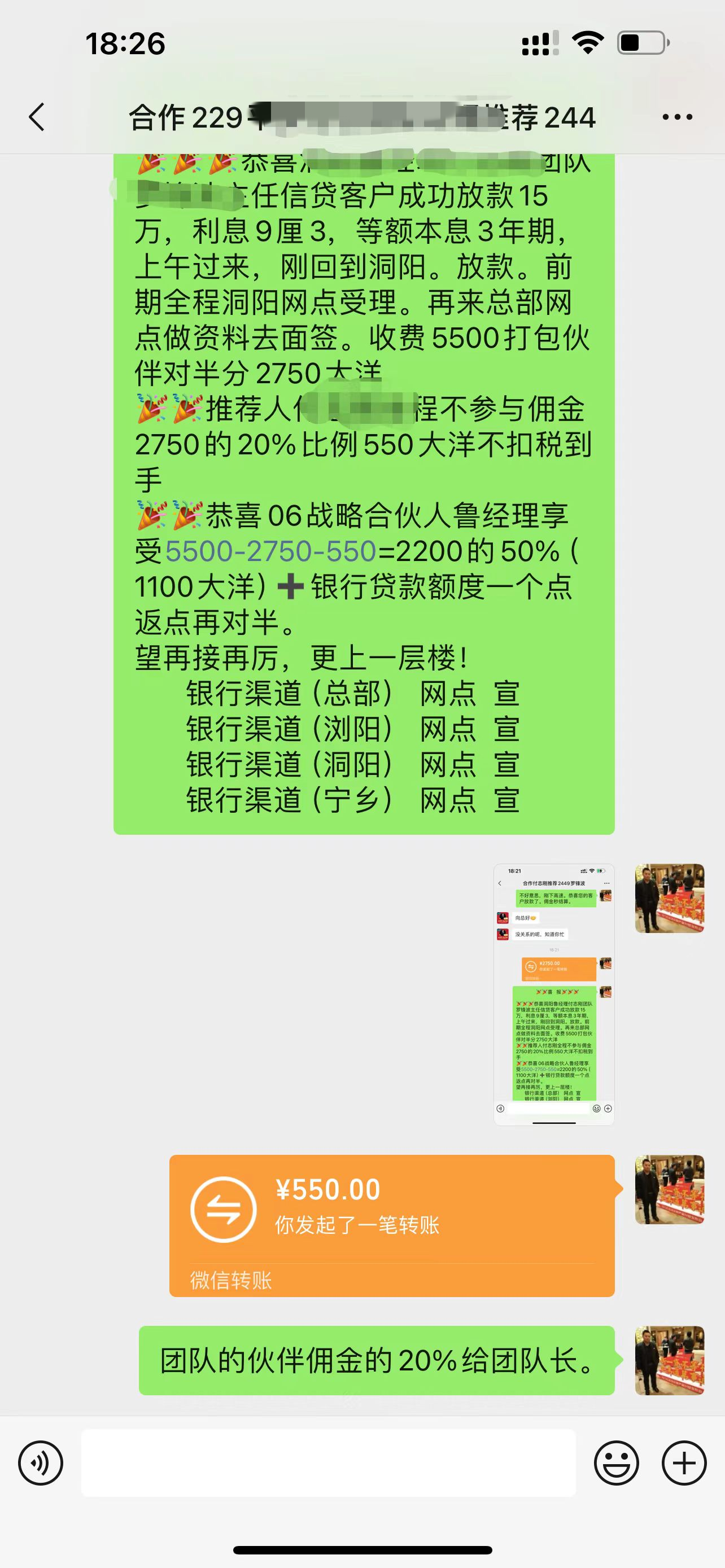Open the ¥550.00 WeChat transfer message
The height and width of the screenshot is (1568, 725).
(391, 1225)
